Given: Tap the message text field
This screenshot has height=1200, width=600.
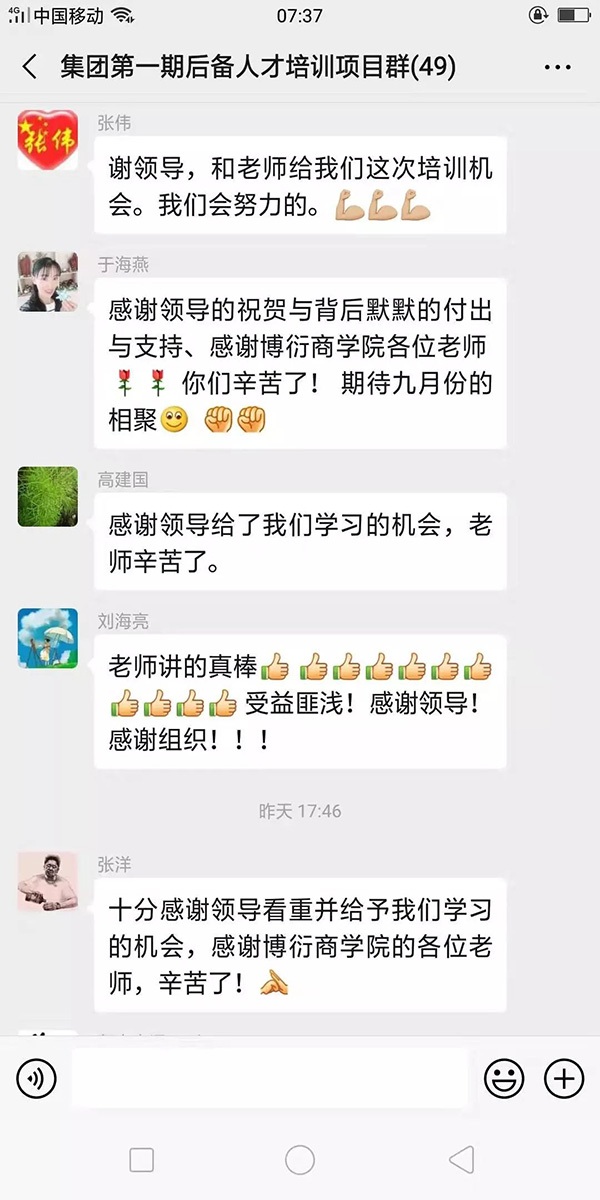Looking at the screenshot, I should click(x=270, y=1078).
